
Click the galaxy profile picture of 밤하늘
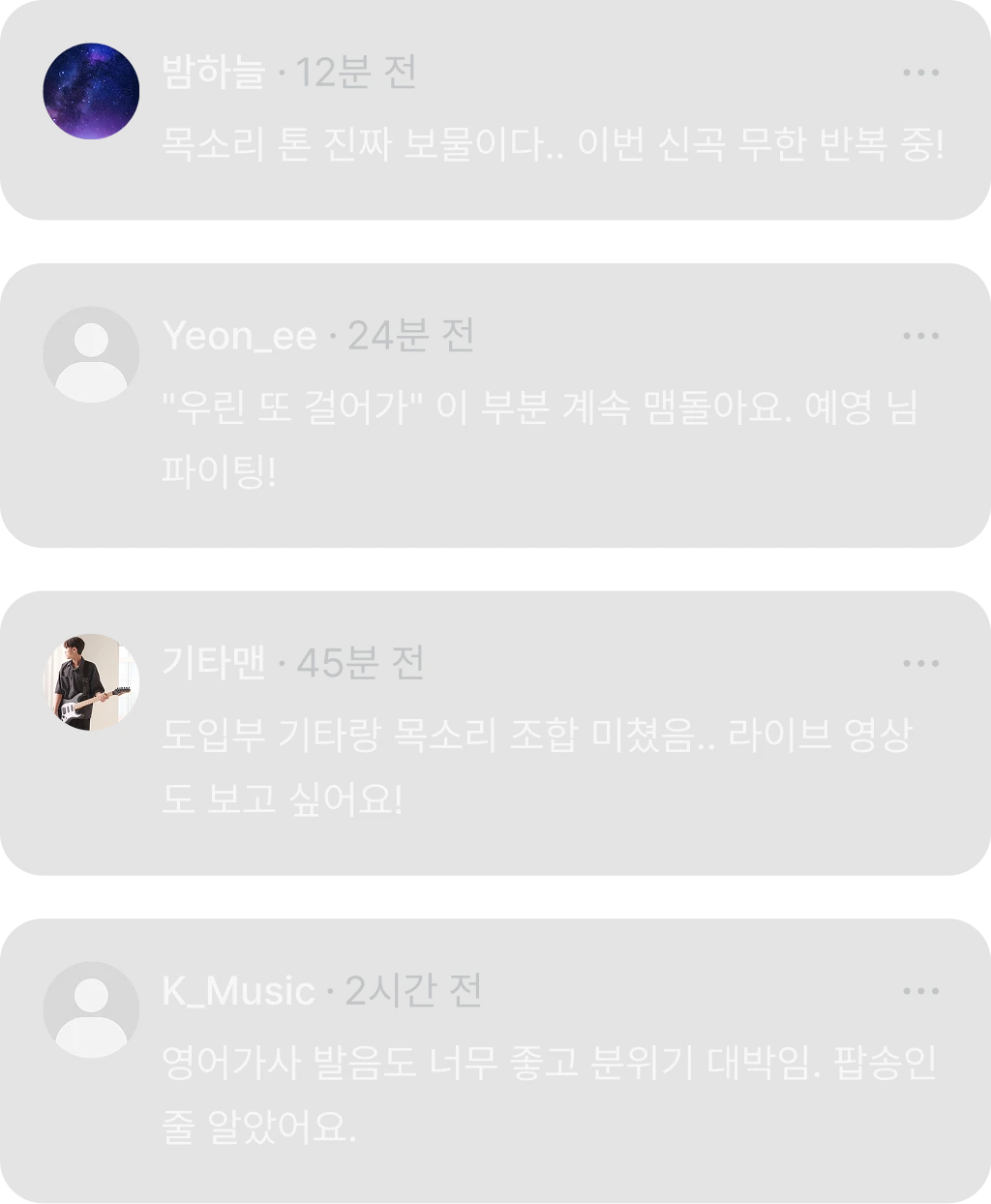(92, 92)
